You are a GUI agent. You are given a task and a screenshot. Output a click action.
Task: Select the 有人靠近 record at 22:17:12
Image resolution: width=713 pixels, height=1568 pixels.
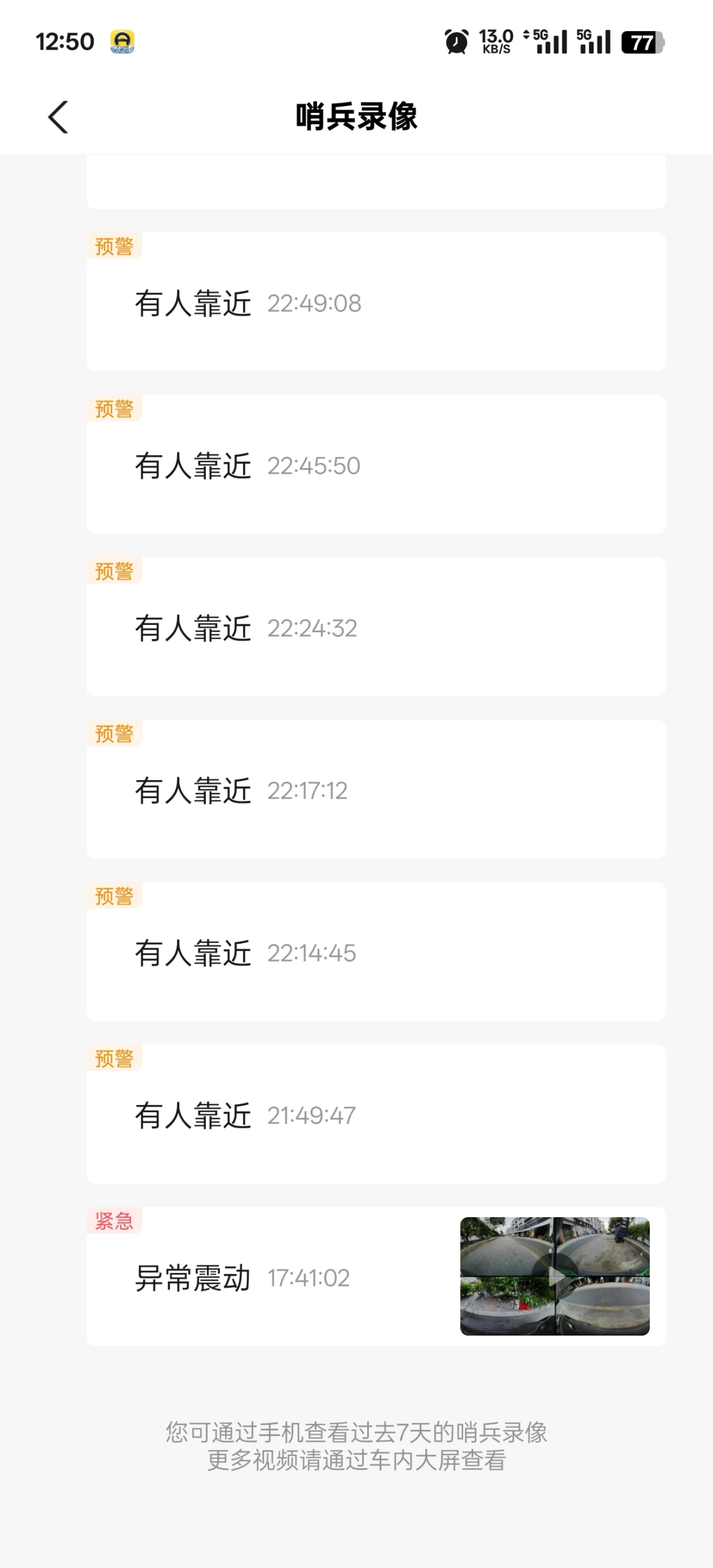click(376, 789)
